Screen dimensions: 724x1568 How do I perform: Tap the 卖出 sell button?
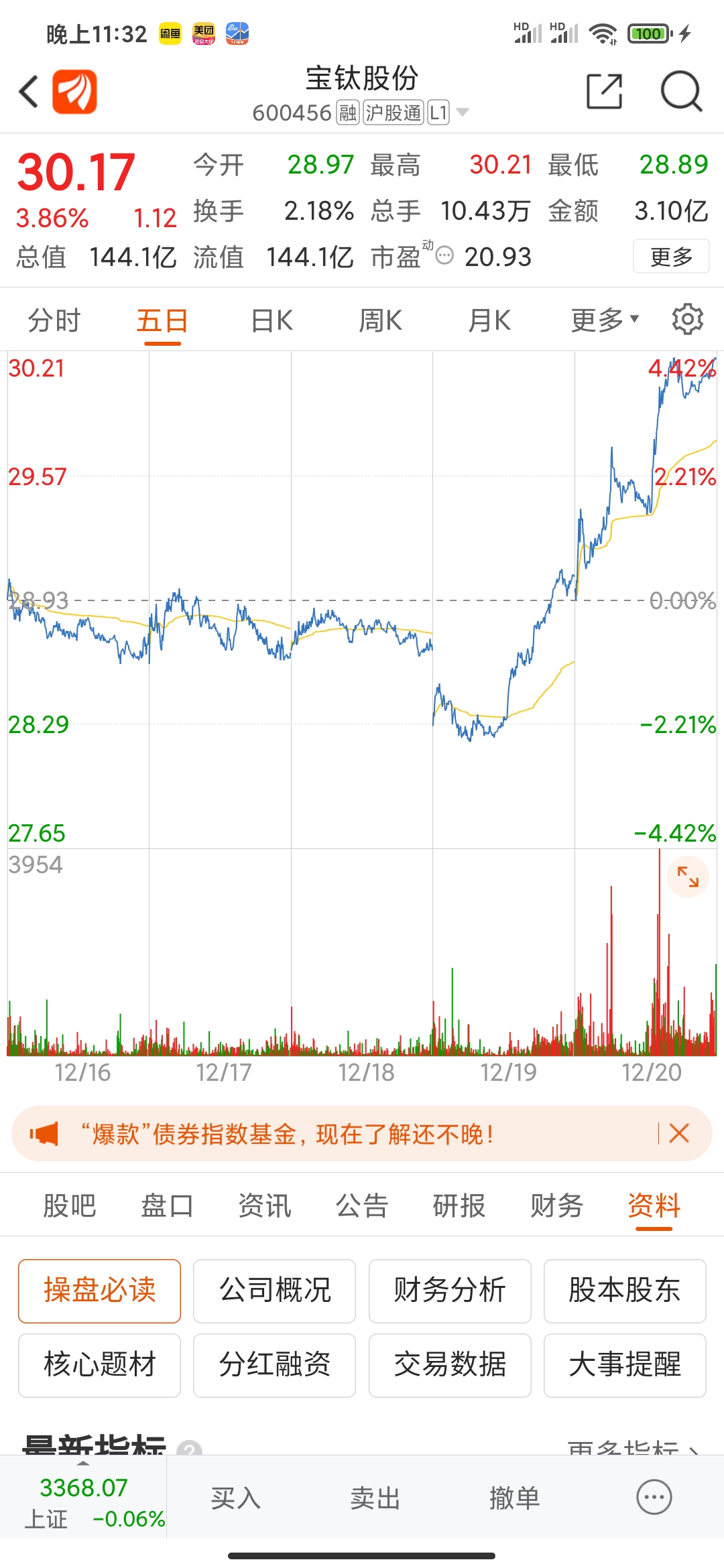(375, 1498)
